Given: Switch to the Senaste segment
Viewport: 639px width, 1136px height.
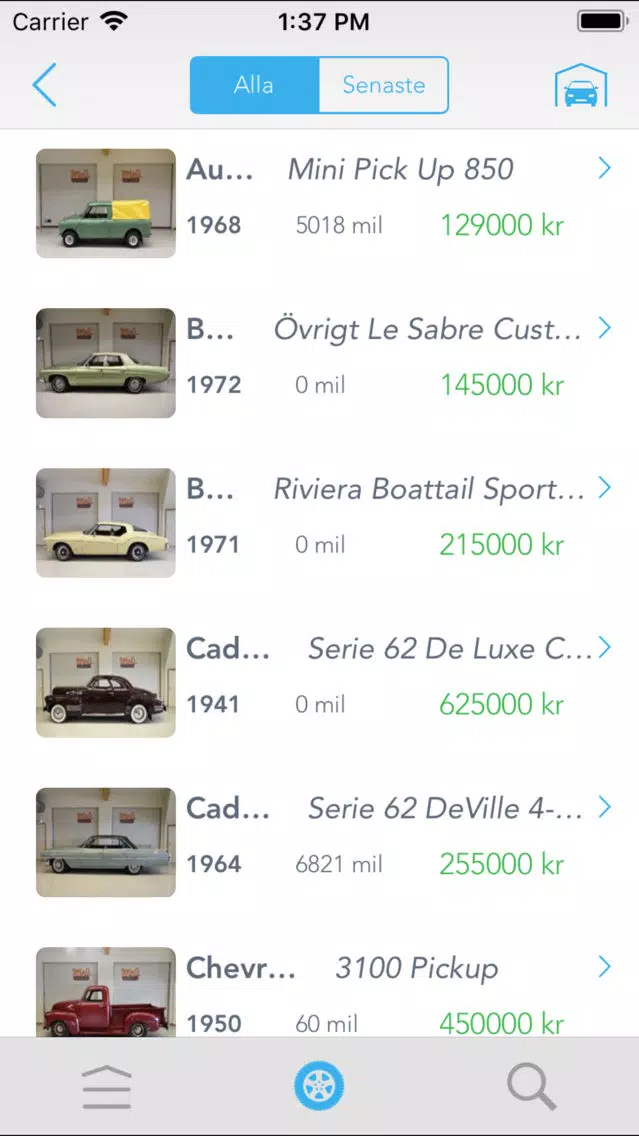Looking at the screenshot, I should (383, 85).
